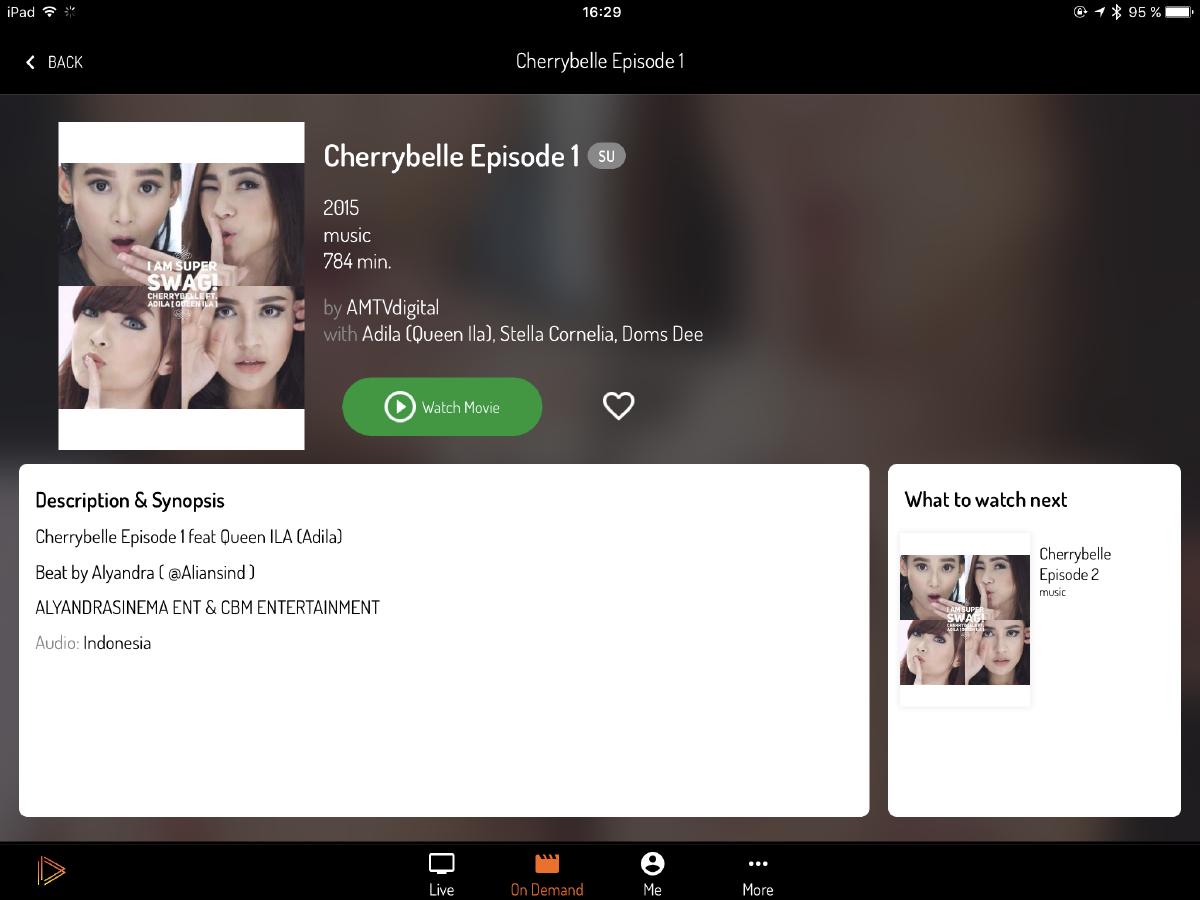Open Cherrybelle Episode 2 from What to watch next

[965, 620]
